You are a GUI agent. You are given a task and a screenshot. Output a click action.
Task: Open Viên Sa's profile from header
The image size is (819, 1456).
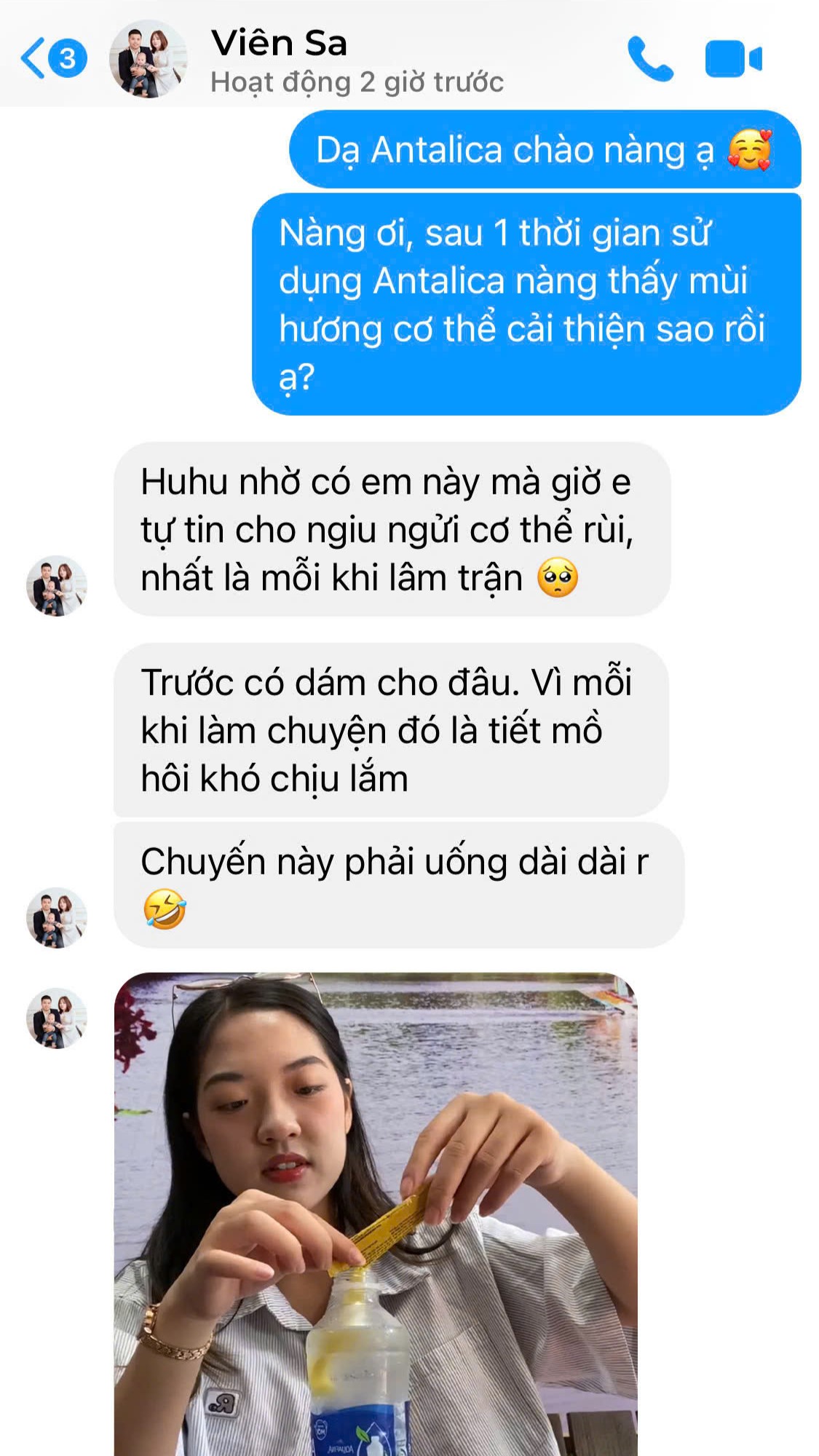(279, 44)
